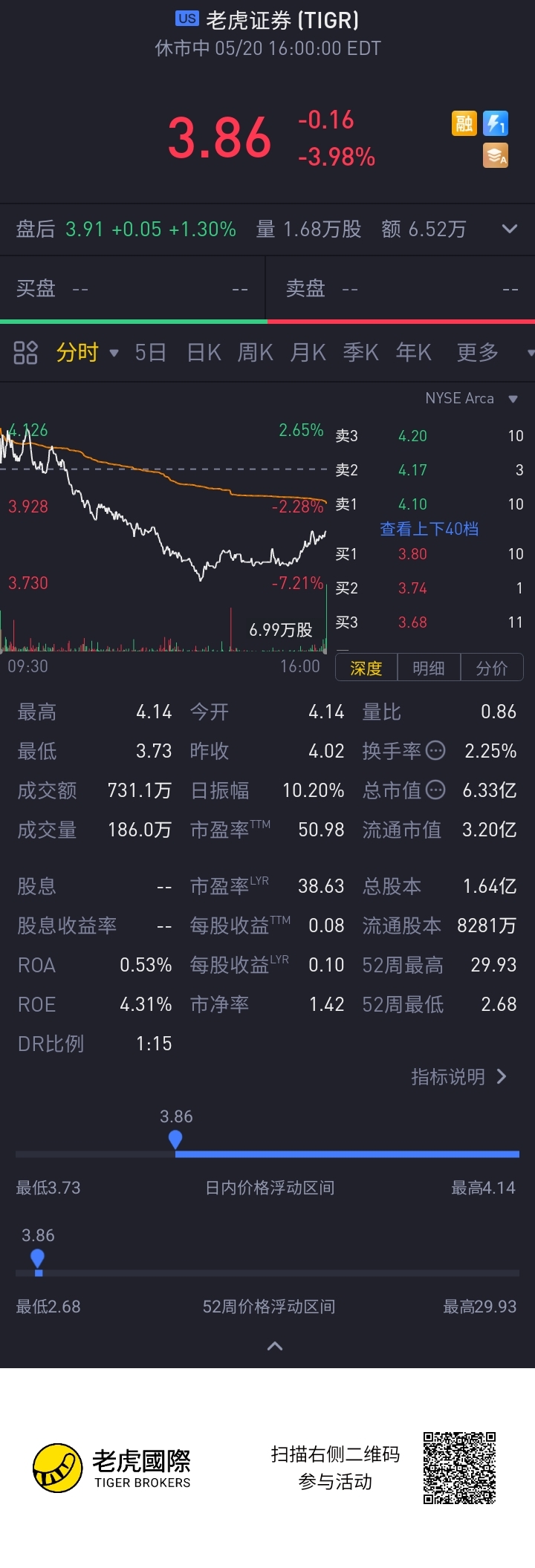Switch to the 分价 price distribution tab
The width and height of the screenshot is (535, 1568).
[x=492, y=668]
